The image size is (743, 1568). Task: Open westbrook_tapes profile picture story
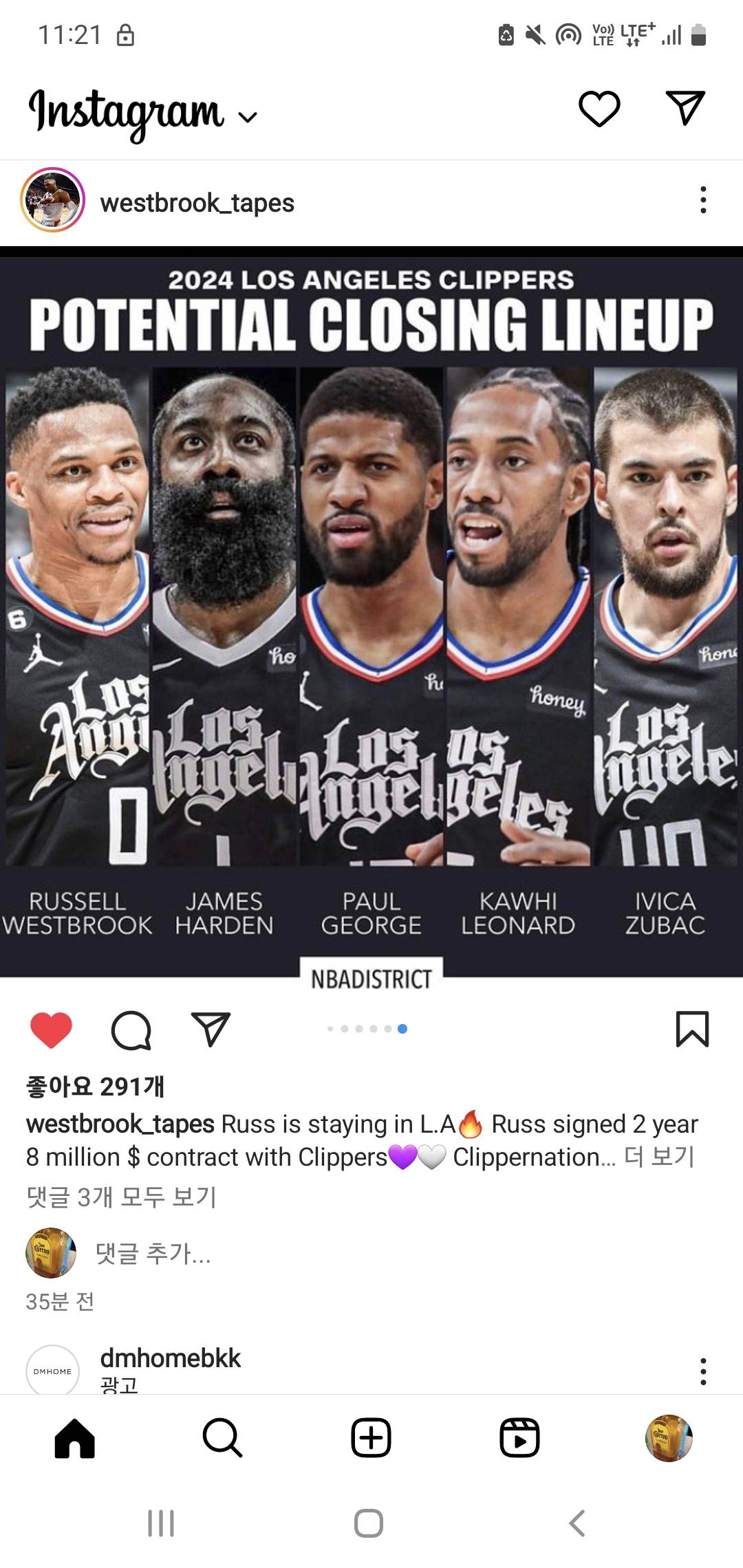53,200
